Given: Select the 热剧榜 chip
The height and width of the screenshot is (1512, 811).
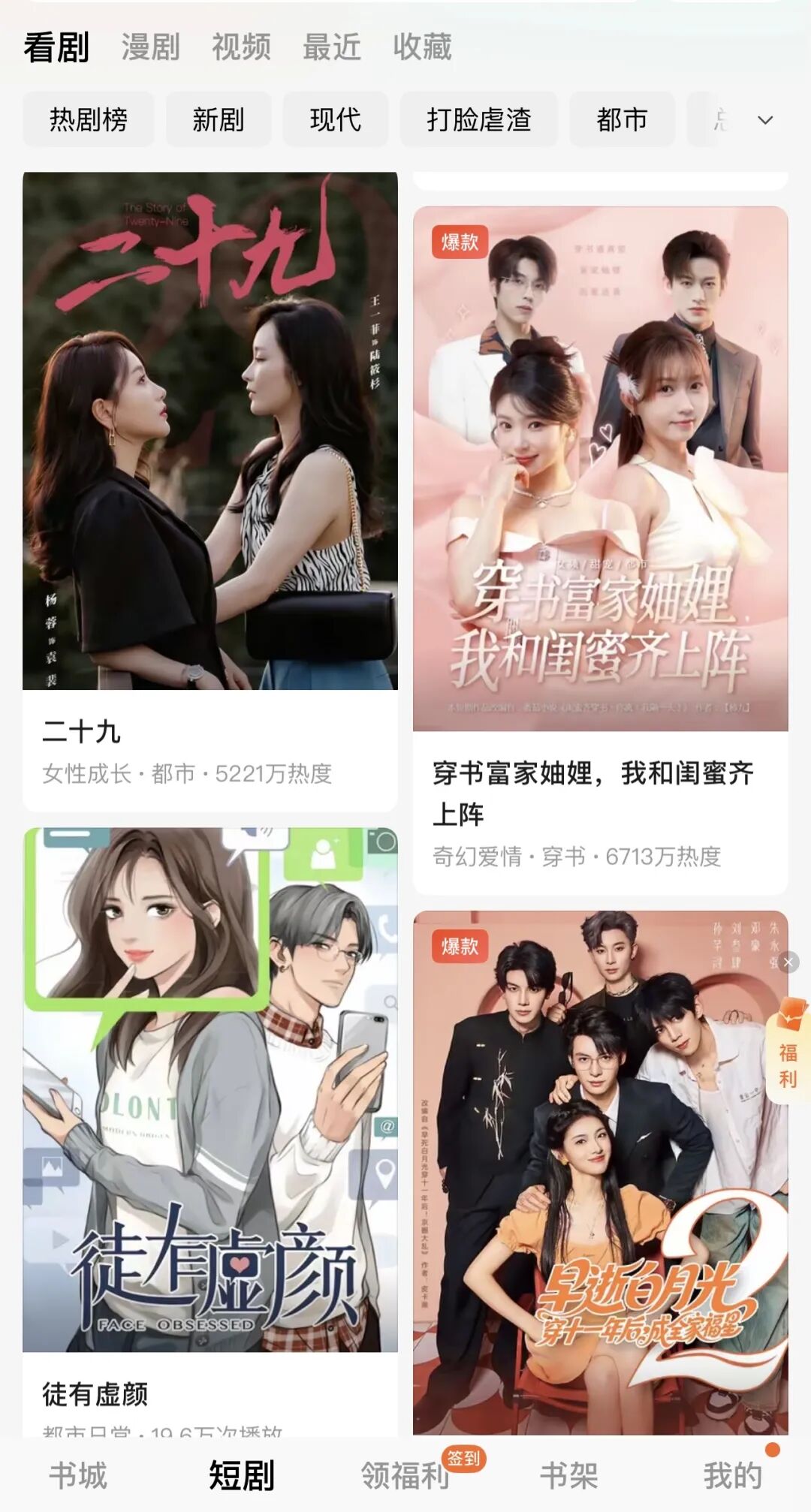Looking at the screenshot, I should [89, 119].
